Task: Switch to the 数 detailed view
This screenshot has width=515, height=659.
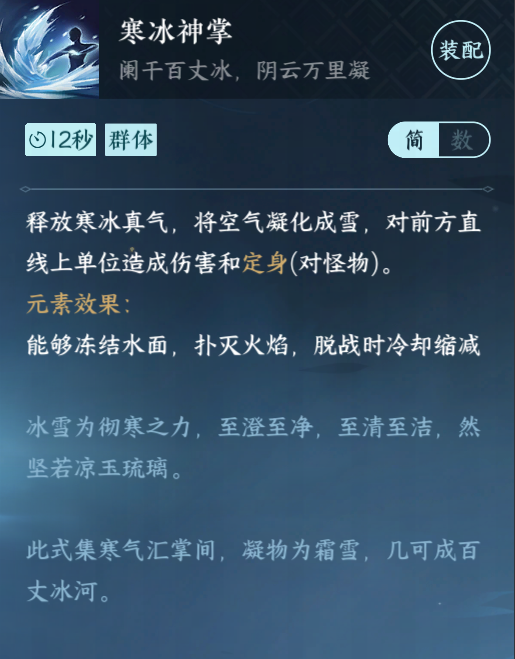Action: pyautogui.click(x=464, y=140)
